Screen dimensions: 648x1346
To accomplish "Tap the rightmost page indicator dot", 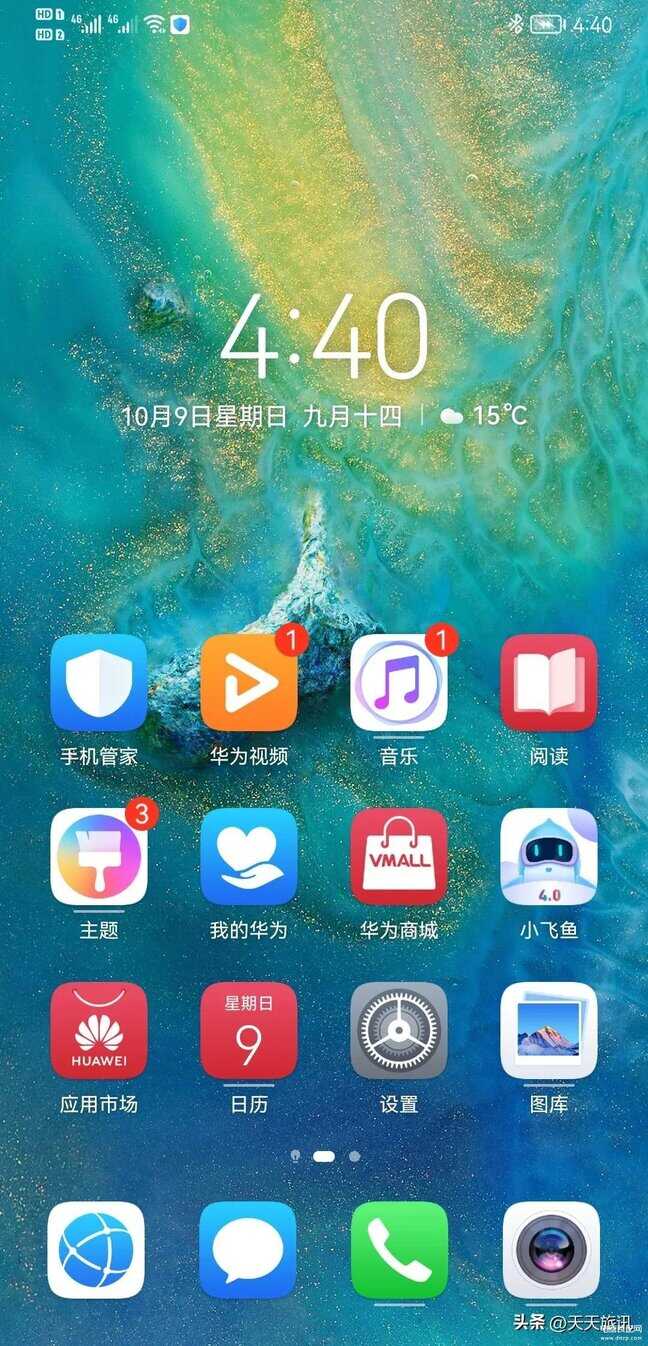I will click(x=354, y=1156).
